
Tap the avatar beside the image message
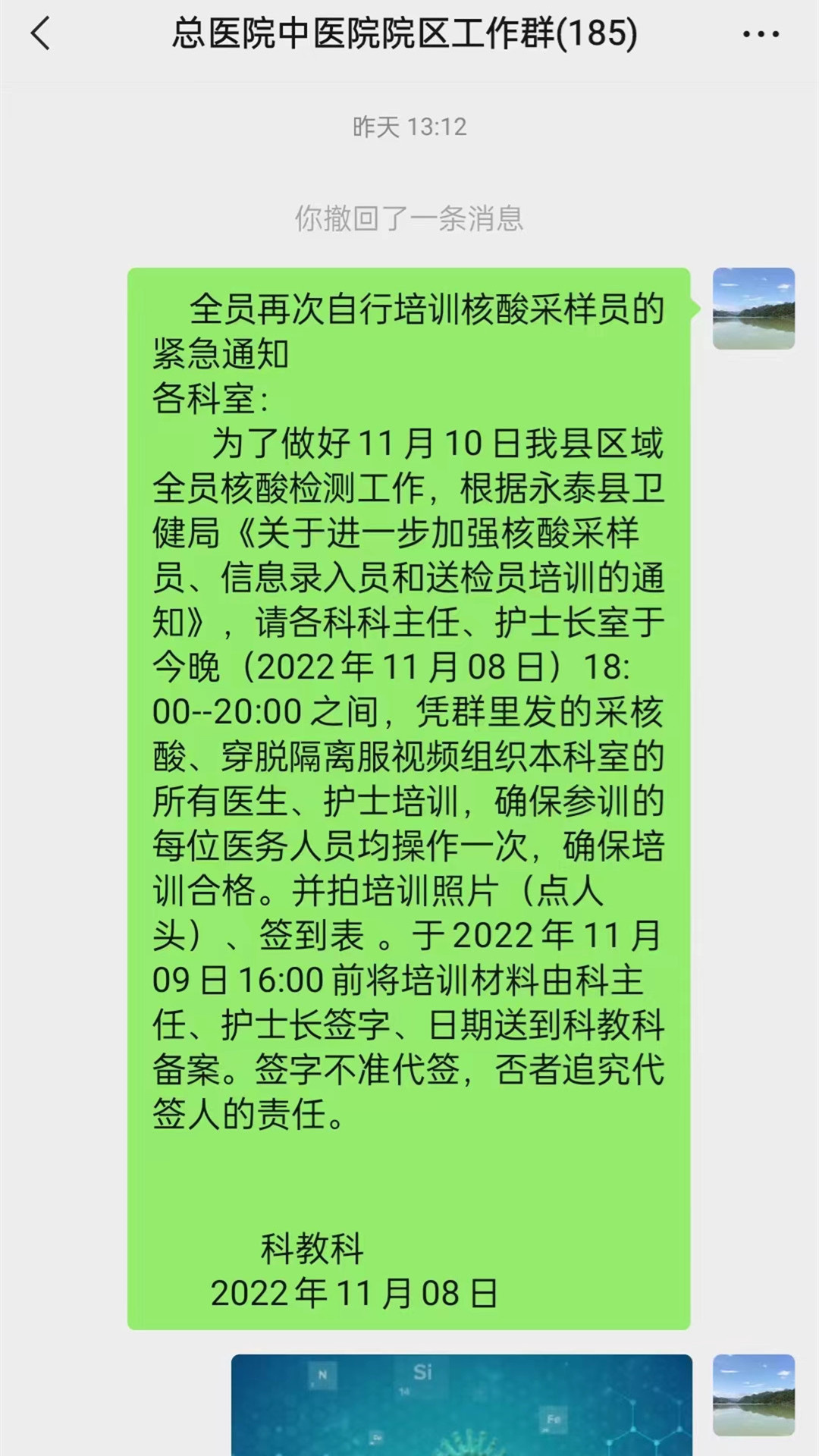tap(753, 1395)
